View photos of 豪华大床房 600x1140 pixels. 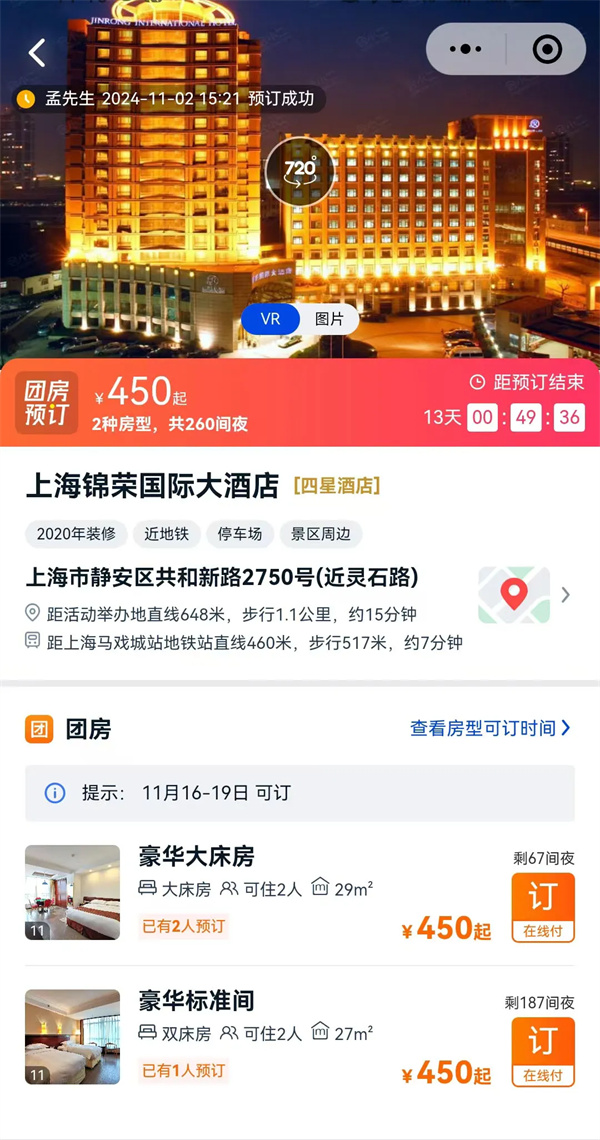[72, 892]
